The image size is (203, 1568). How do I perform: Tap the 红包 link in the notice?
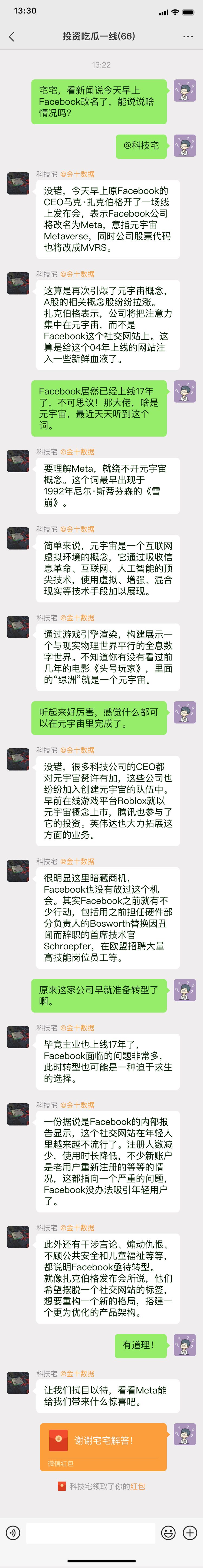click(138, 1486)
